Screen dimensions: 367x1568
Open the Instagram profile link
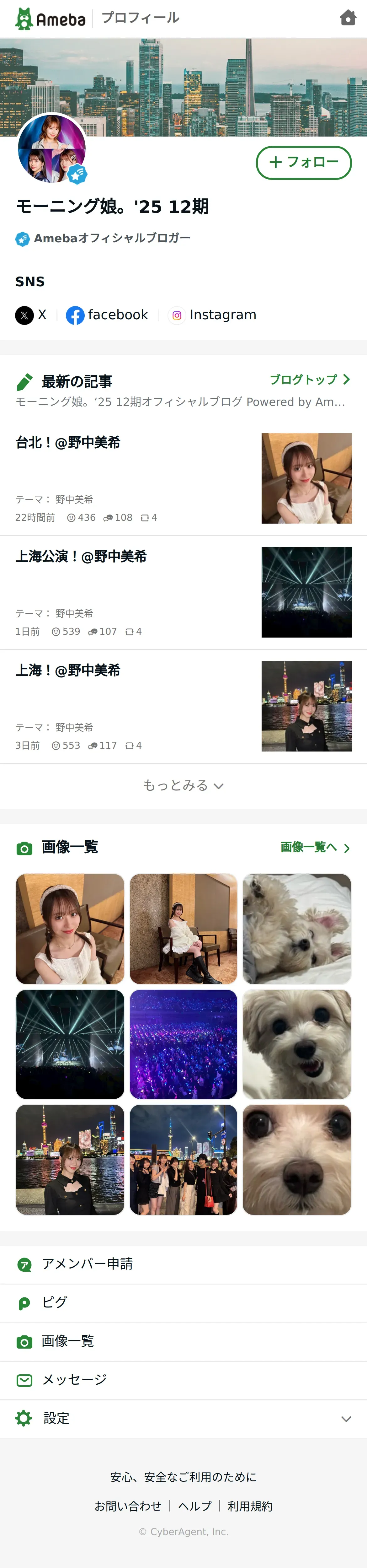click(x=212, y=315)
